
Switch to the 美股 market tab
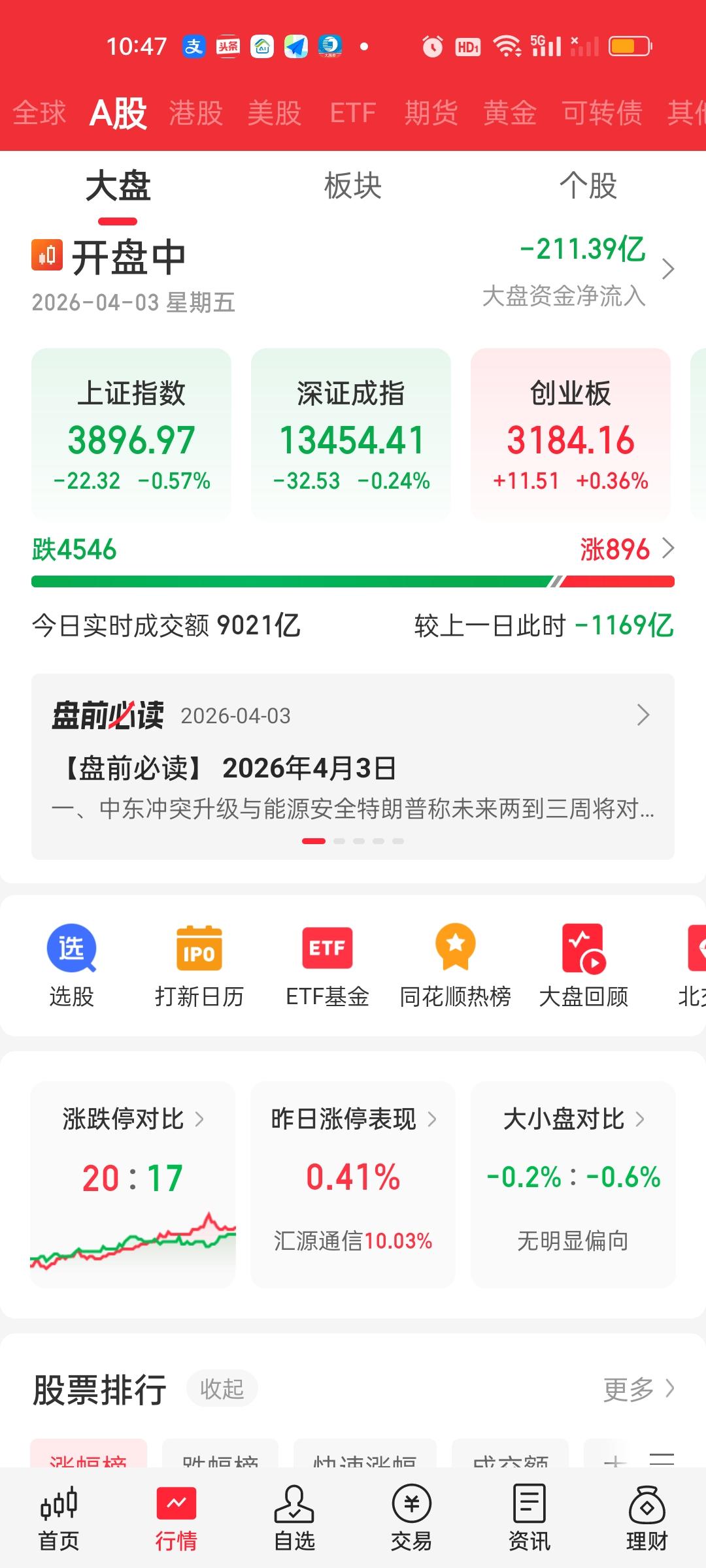pos(275,113)
